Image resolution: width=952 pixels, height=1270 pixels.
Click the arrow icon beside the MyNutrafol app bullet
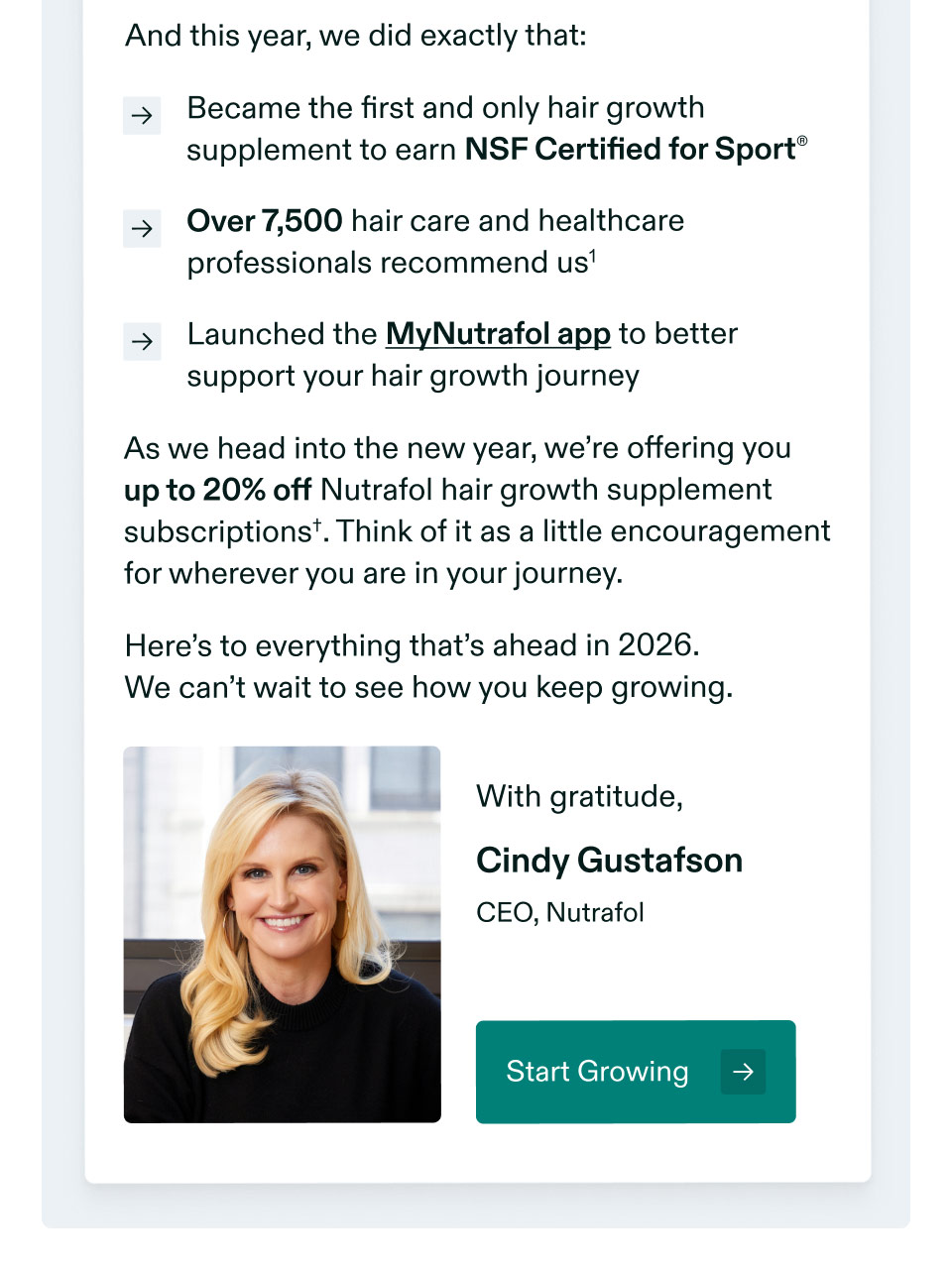[142, 341]
